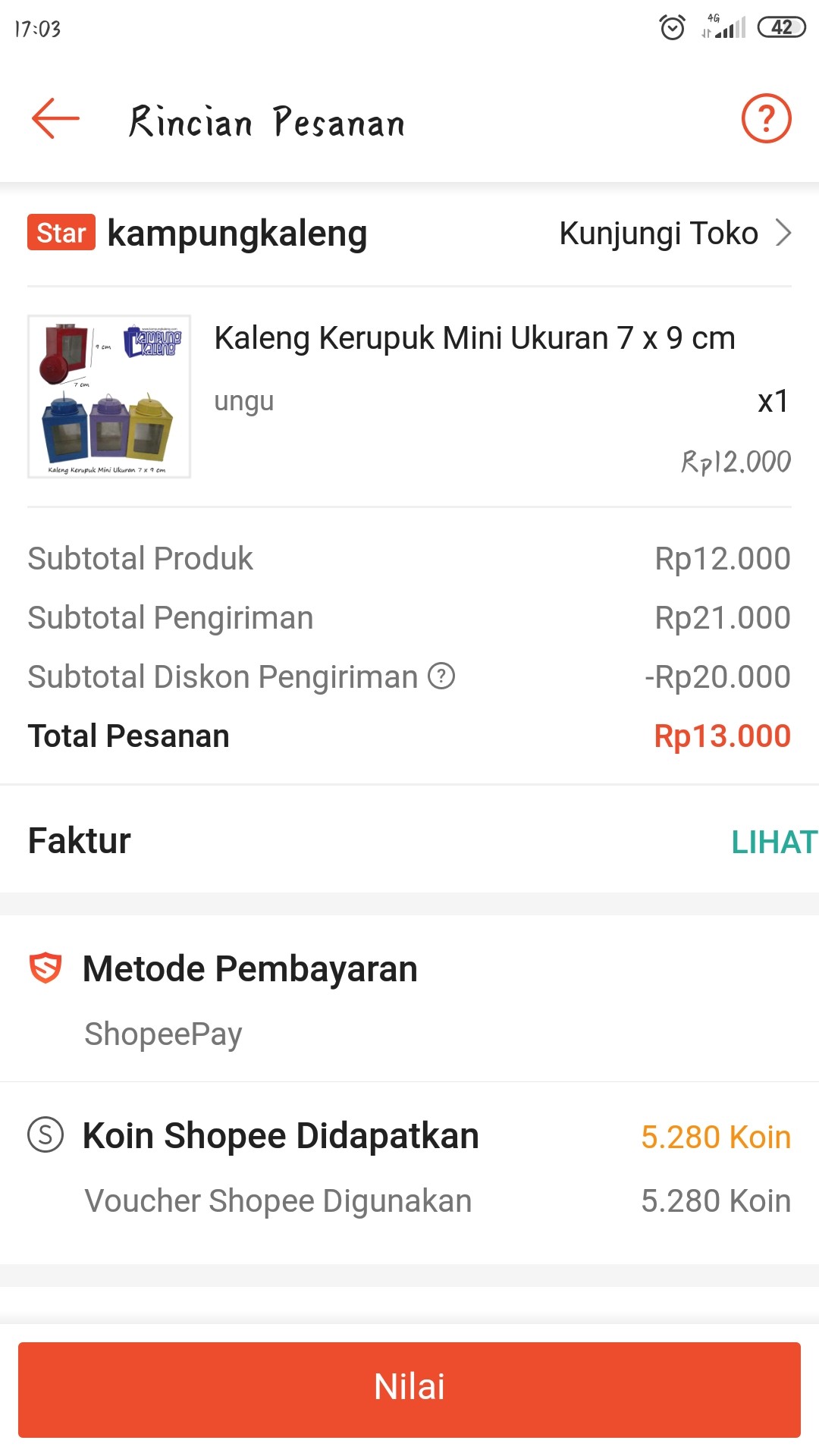Click the Star seller badge
Viewport: 819px width, 1456px height.
[60, 233]
